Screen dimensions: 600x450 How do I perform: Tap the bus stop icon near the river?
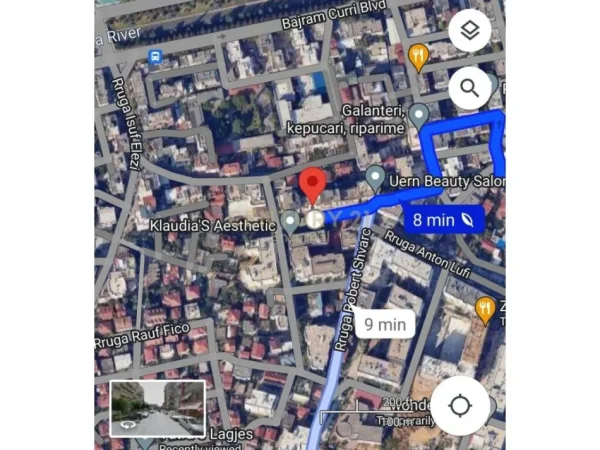tap(154, 57)
